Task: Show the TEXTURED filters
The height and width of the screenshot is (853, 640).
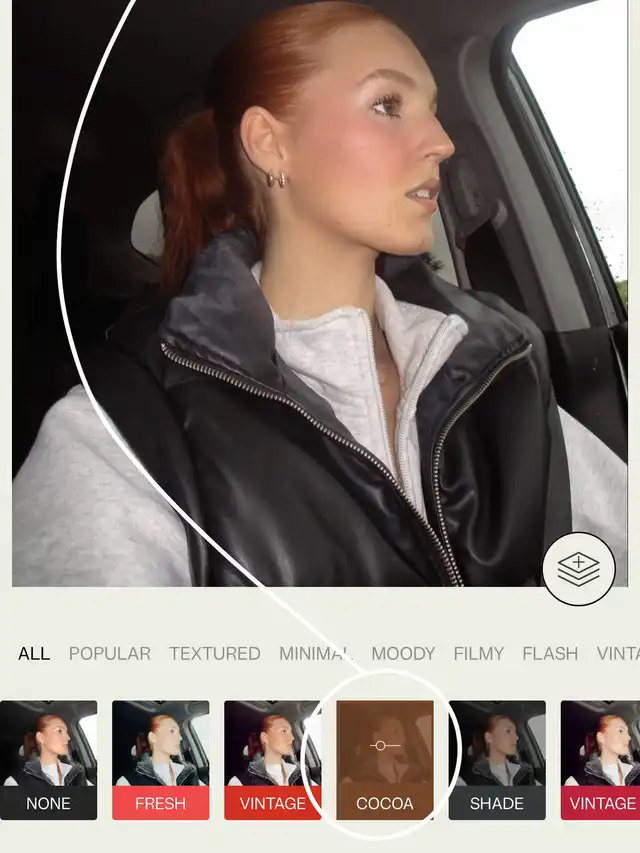Action: (214, 653)
